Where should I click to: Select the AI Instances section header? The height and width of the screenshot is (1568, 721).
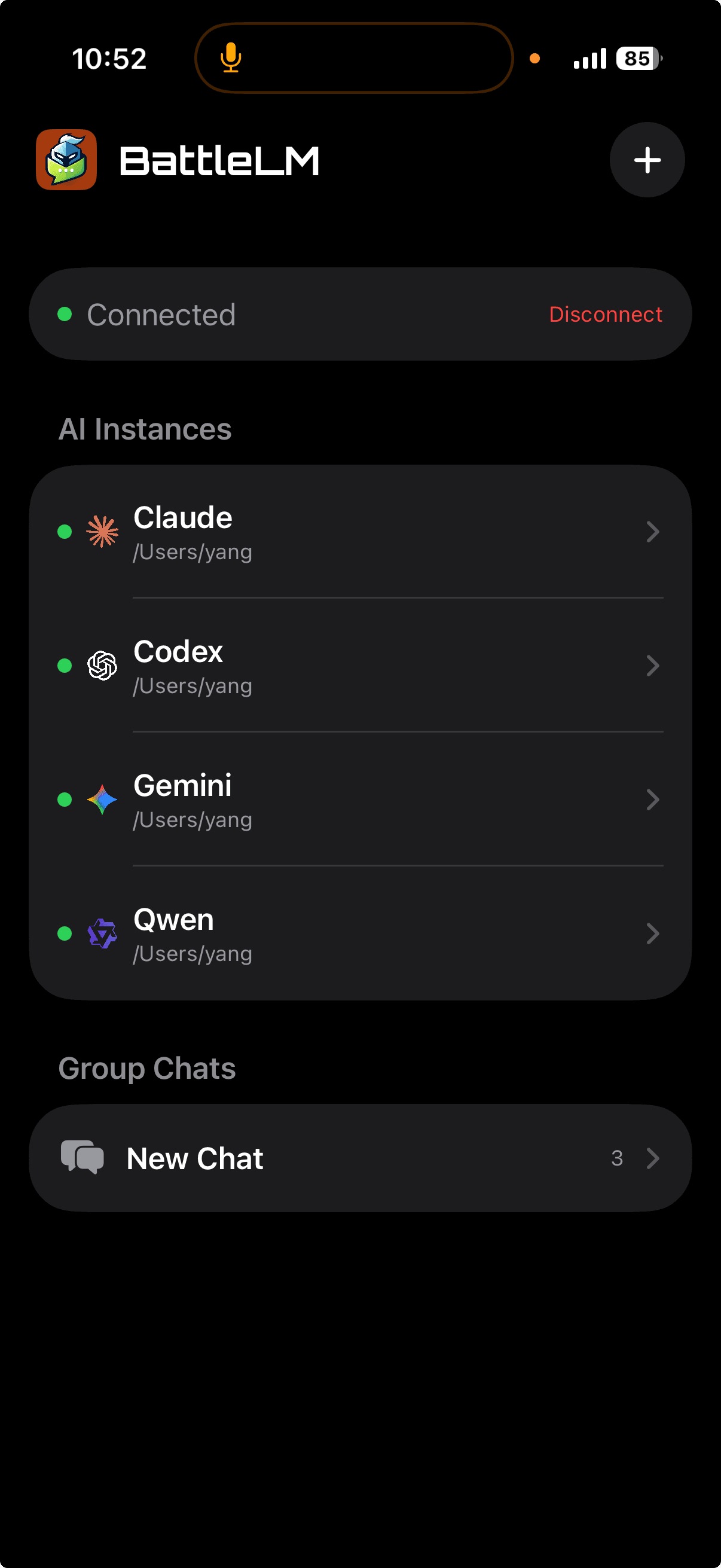coord(145,429)
